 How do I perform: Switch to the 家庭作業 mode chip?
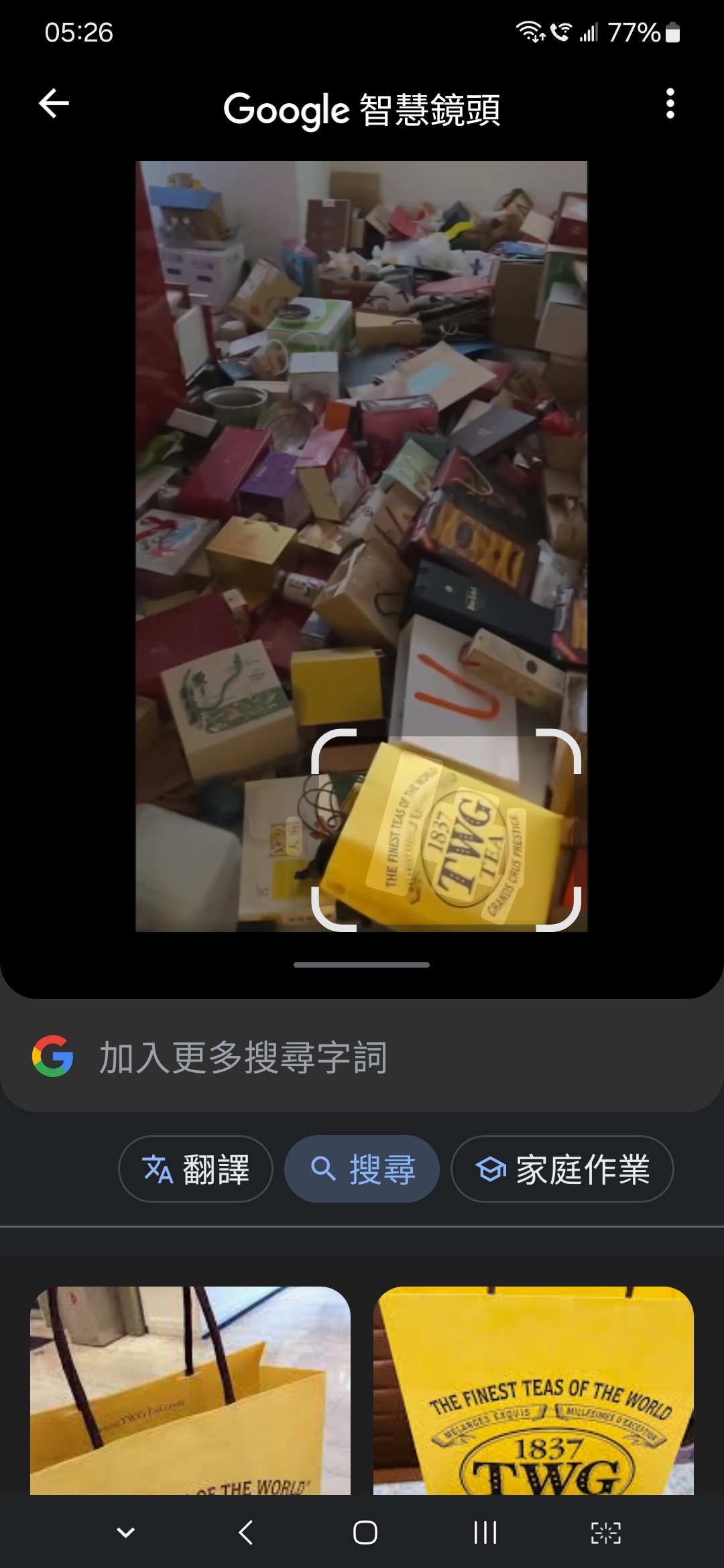tap(562, 1169)
